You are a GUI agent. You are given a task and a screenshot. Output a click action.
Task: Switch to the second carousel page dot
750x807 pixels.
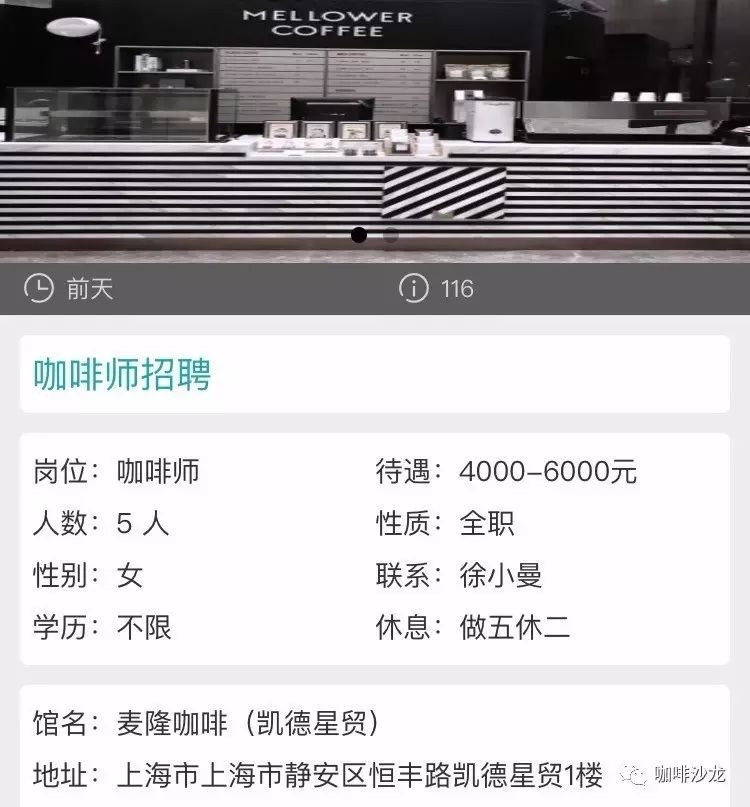[391, 236]
